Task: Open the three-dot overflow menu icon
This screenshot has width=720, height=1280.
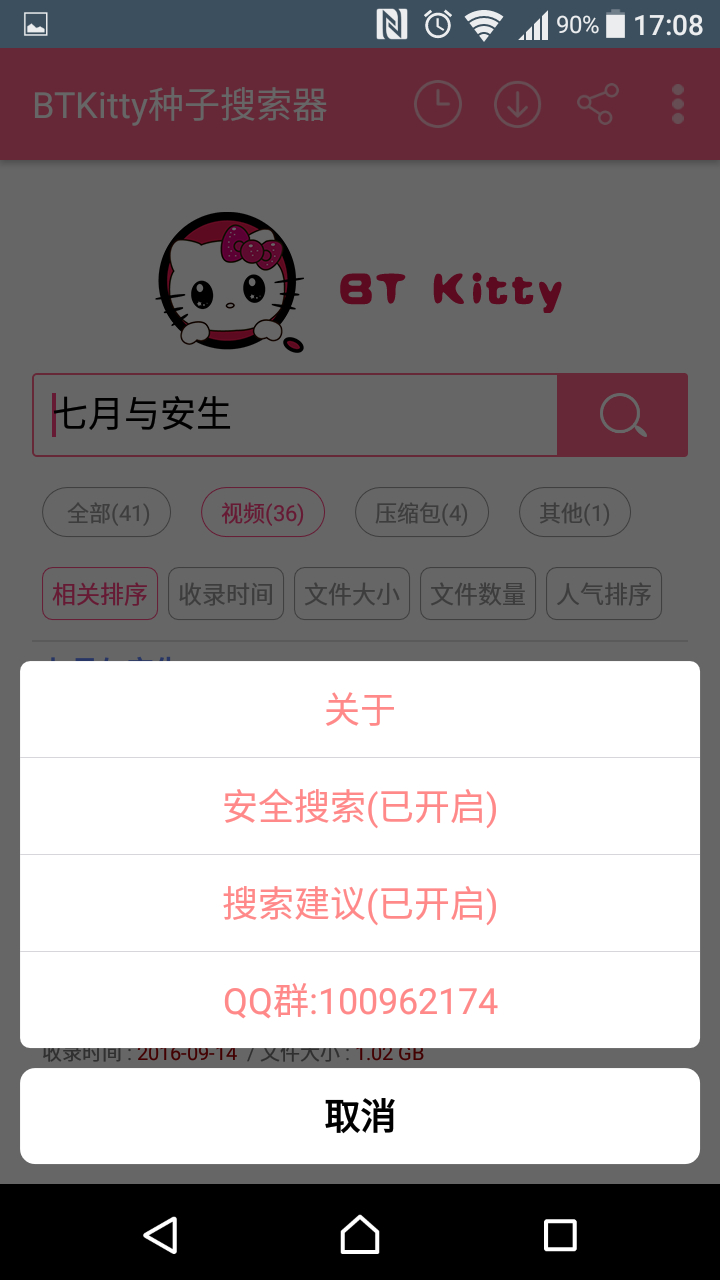Action: point(678,103)
